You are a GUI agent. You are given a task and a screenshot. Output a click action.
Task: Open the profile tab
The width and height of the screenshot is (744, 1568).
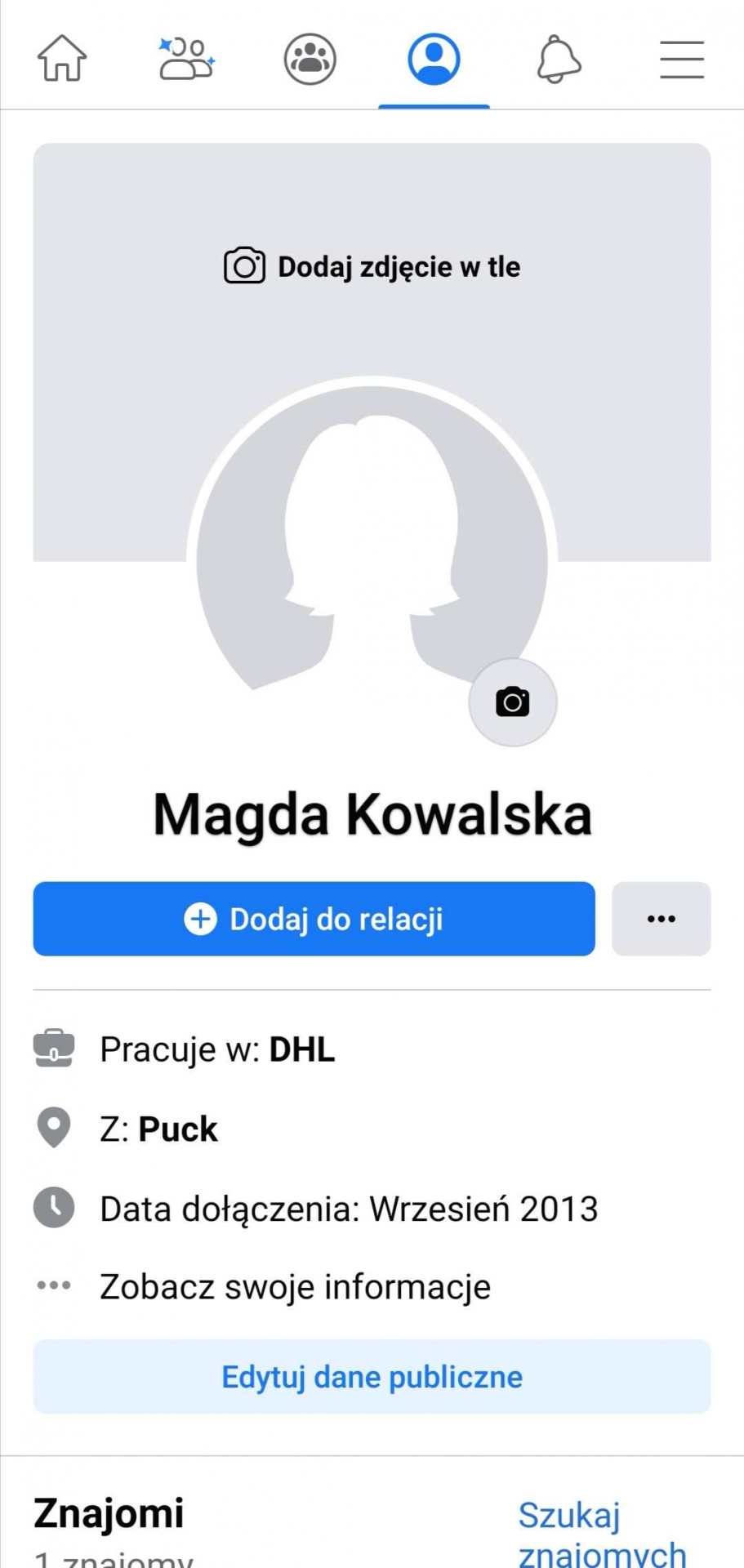click(x=434, y=59)
